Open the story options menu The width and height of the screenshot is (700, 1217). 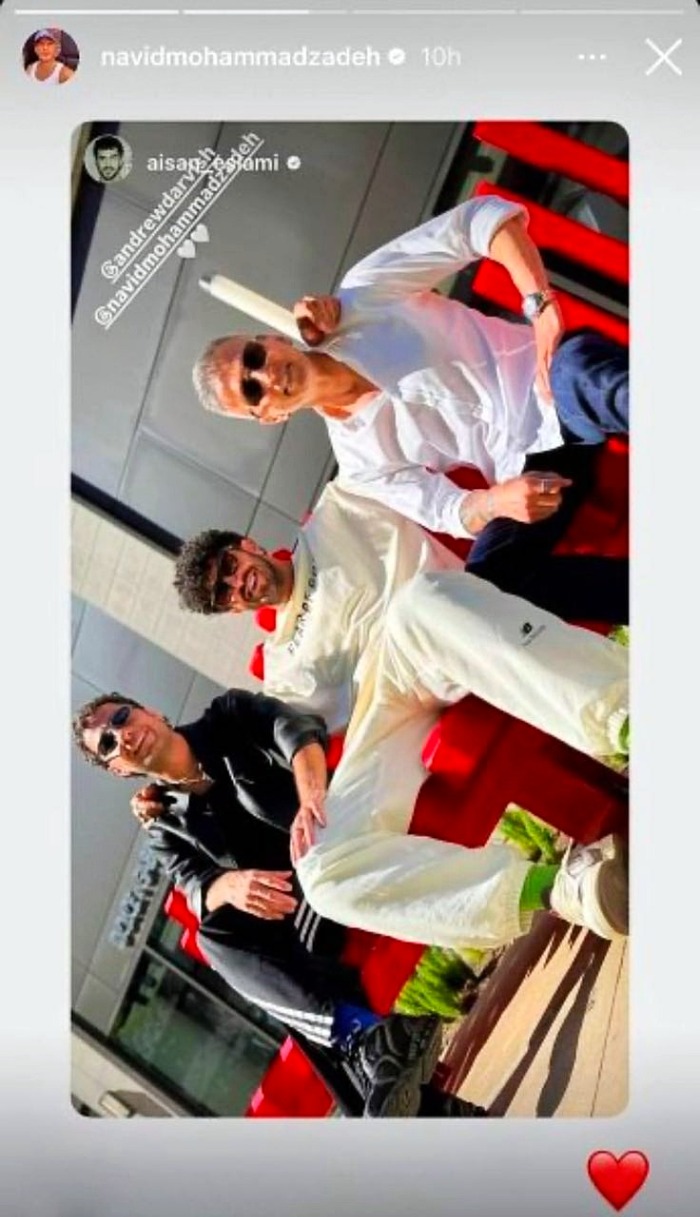click(x=592, y=57)
